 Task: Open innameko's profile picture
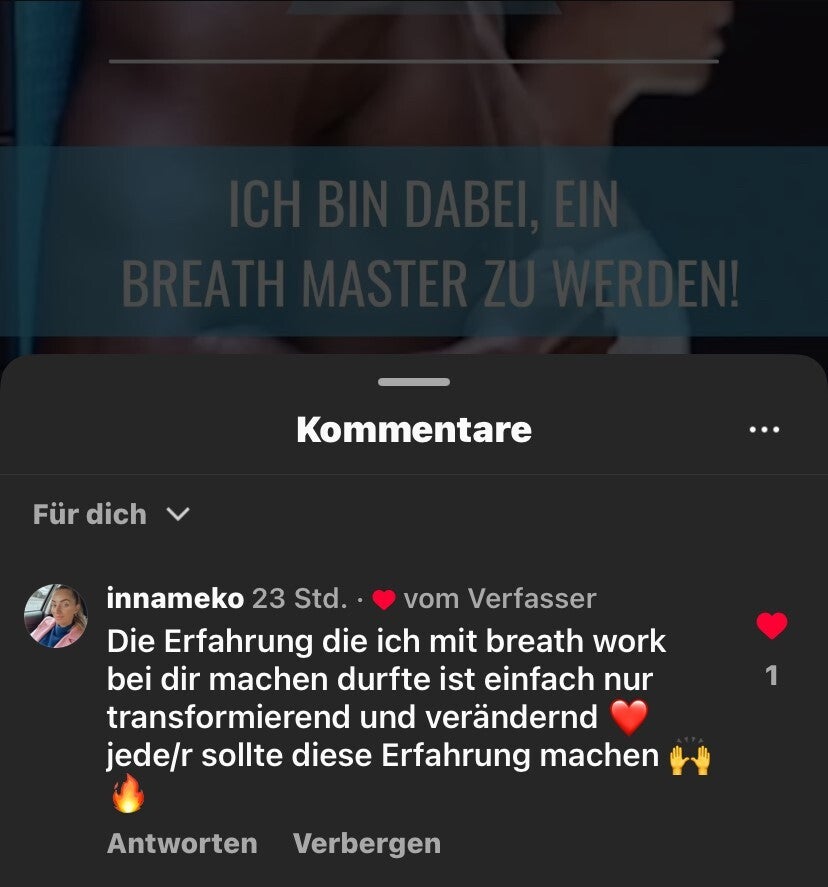[56, 616]
